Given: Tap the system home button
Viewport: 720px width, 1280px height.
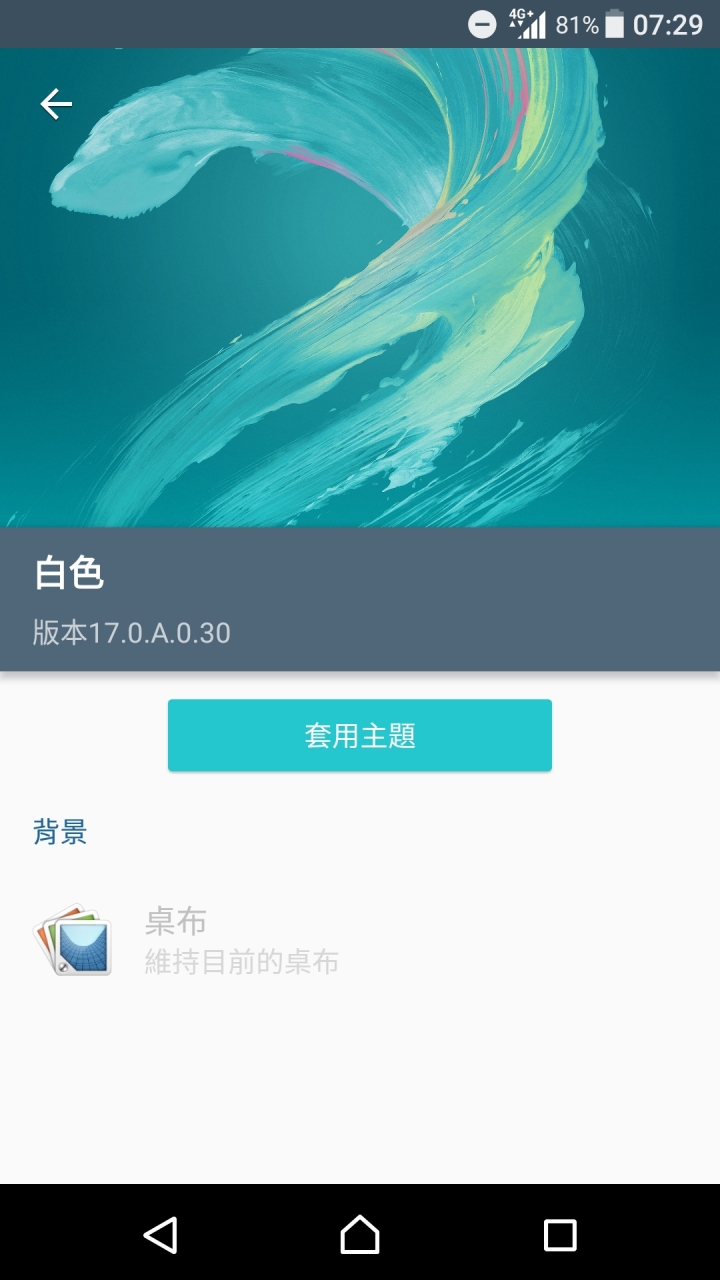Looking at the screenshot, I should (360, 1235).
